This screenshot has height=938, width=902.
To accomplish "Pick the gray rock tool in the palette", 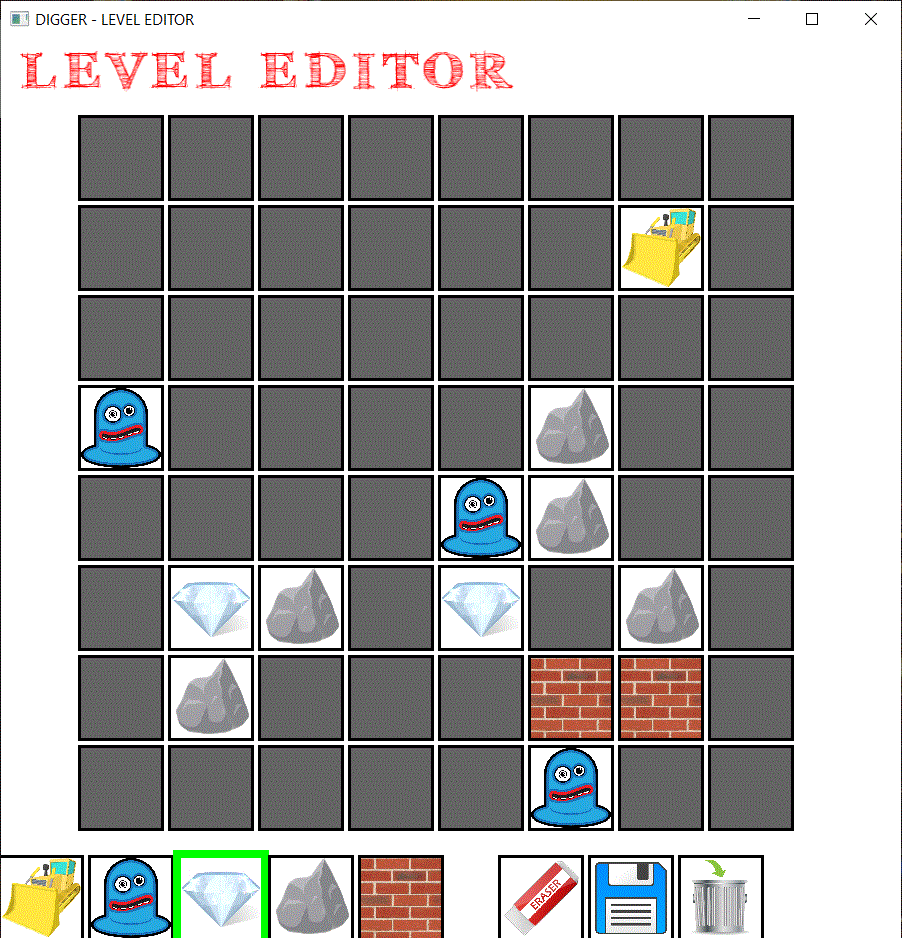I will click(311, 896).
